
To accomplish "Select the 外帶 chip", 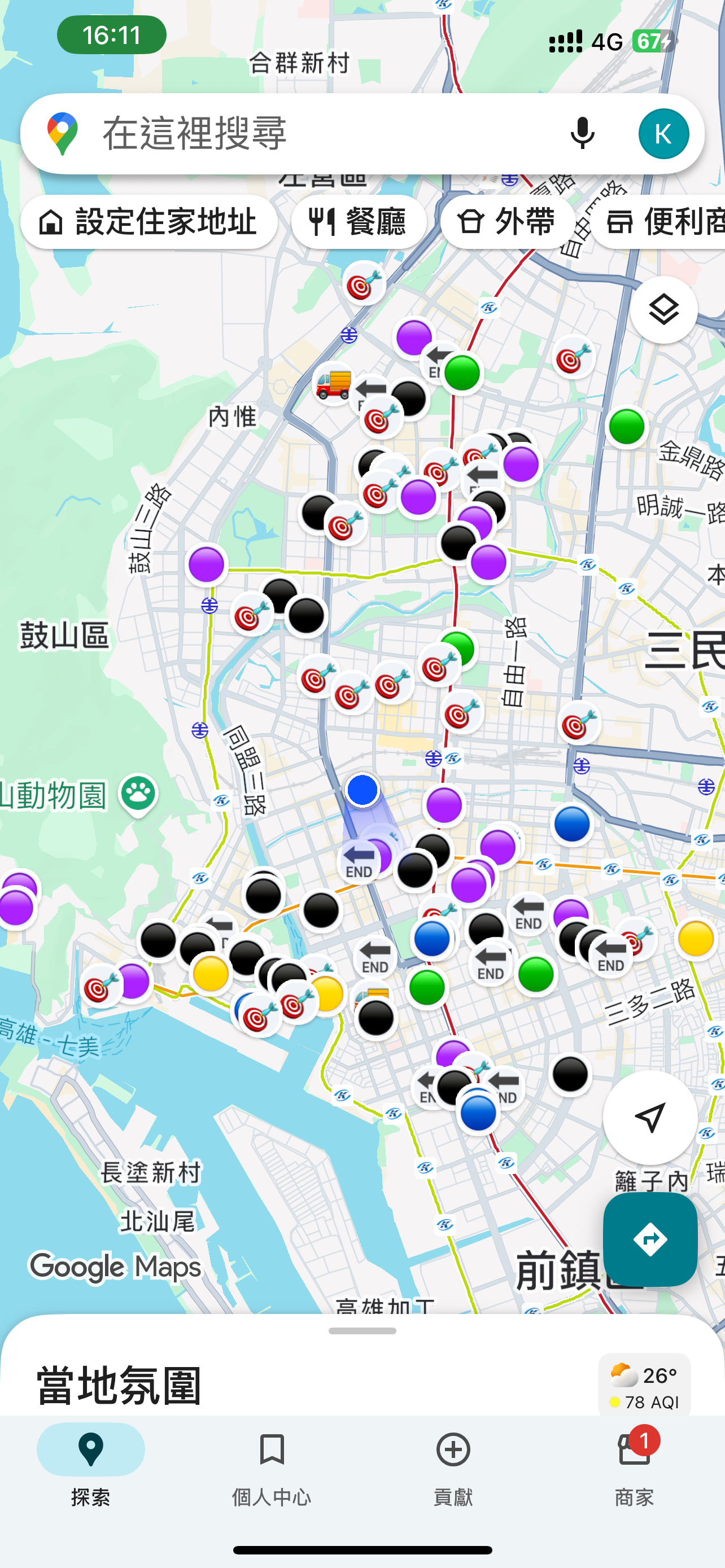I will [507, 222].
